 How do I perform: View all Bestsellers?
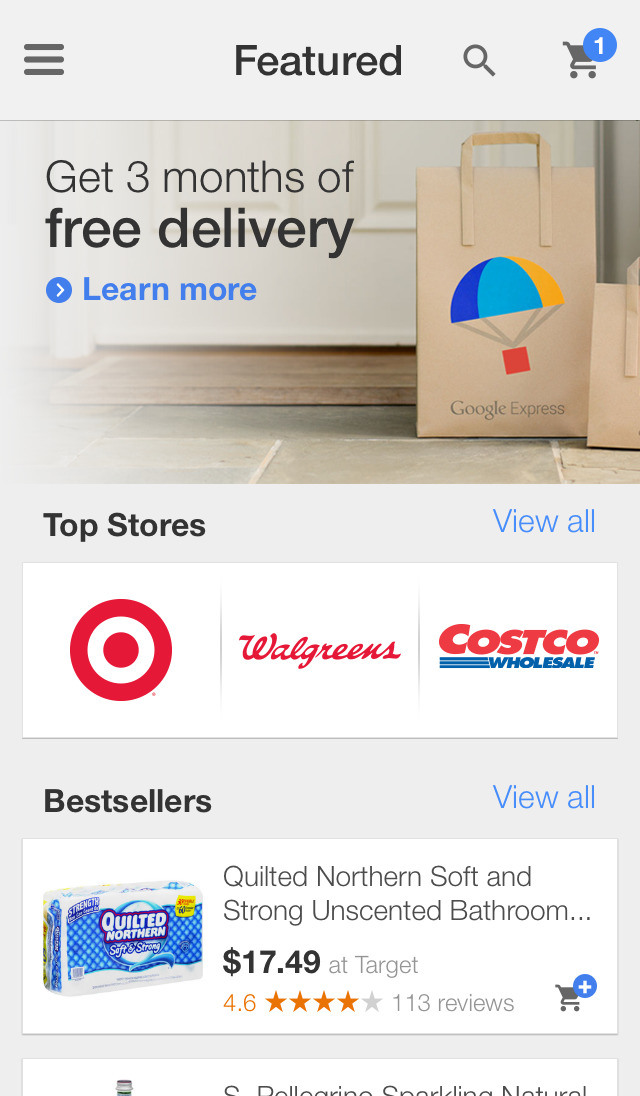point(543,797)
